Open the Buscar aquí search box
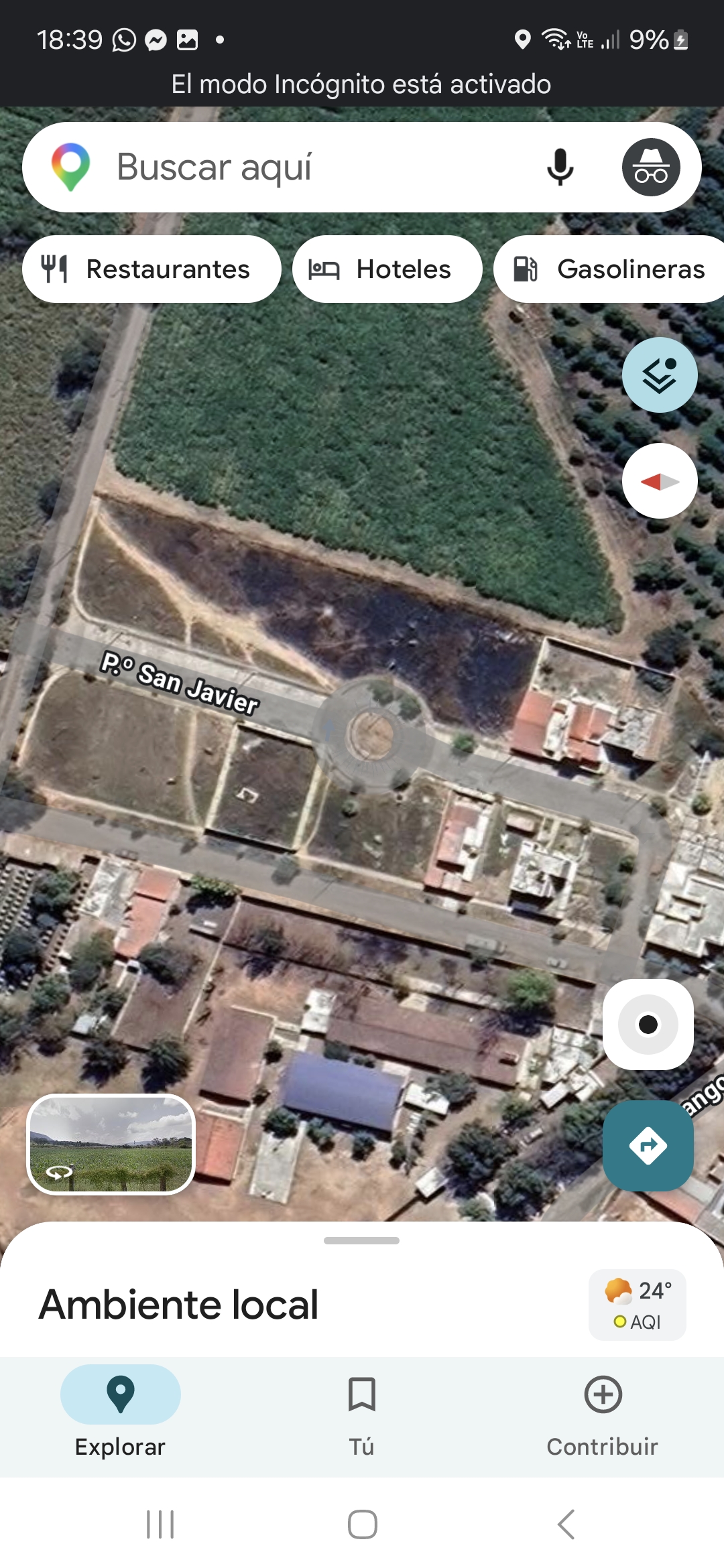The height and width of the screenshot is (1568, 724). pos(302,167)
